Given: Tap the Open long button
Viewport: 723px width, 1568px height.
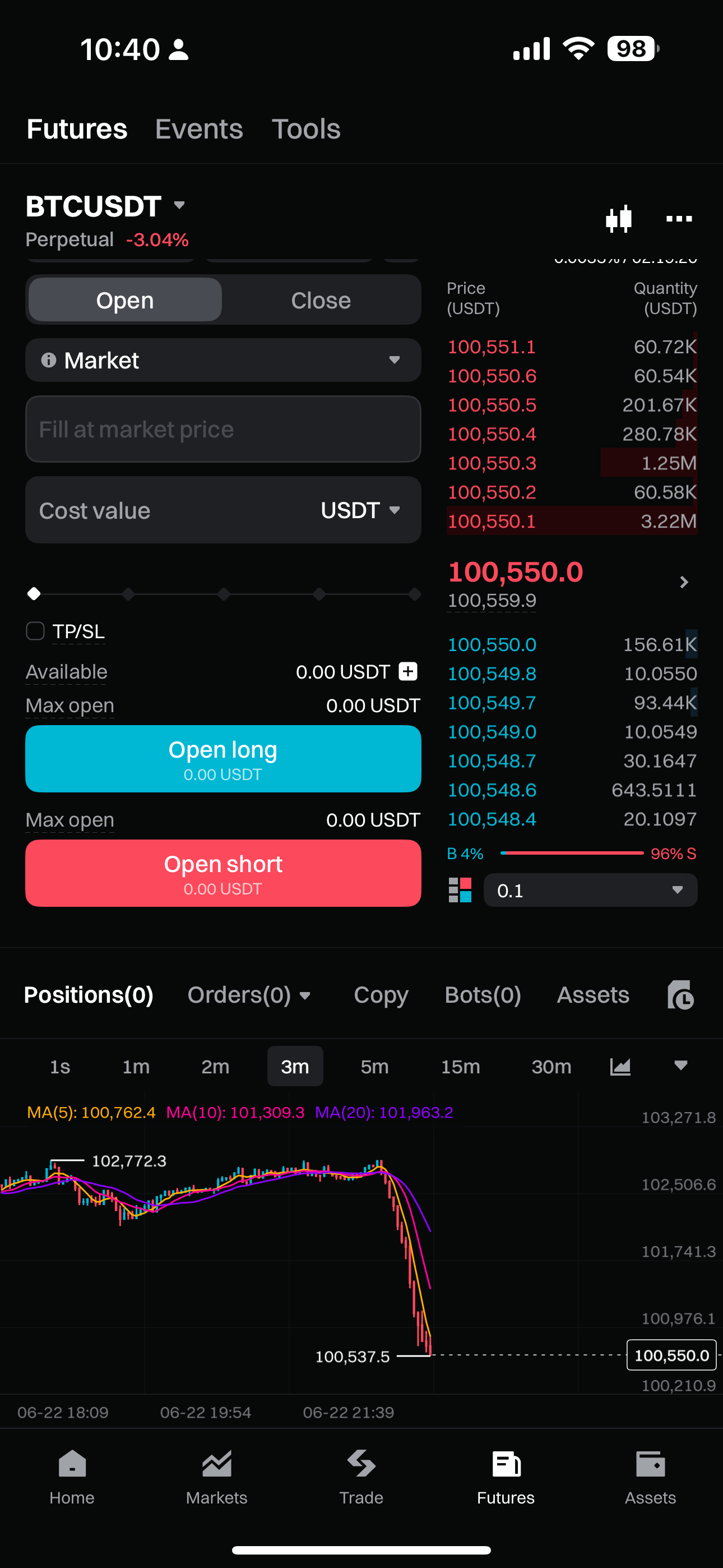Looking at the screenshot, I should (x=223, y=758).
